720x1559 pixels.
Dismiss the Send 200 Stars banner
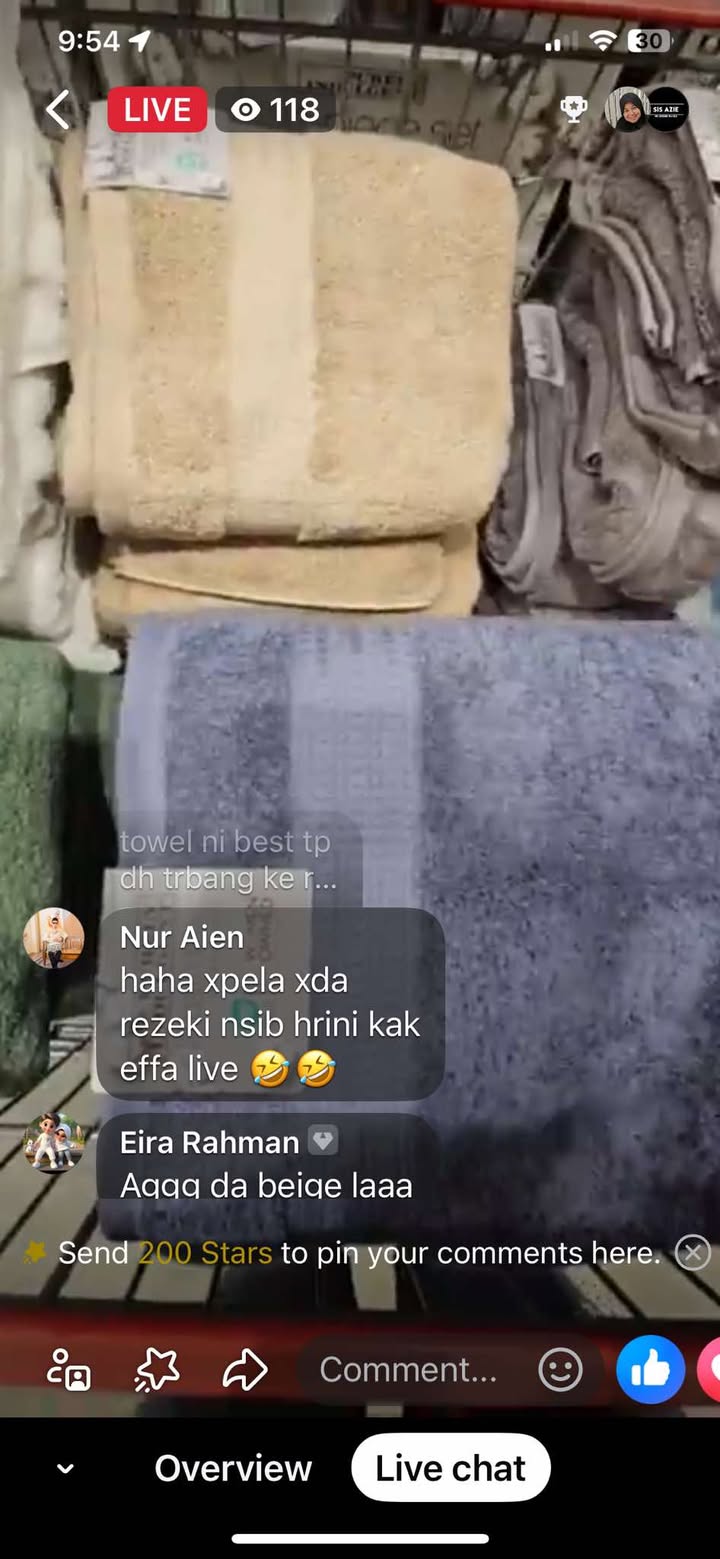[692, 1252]
